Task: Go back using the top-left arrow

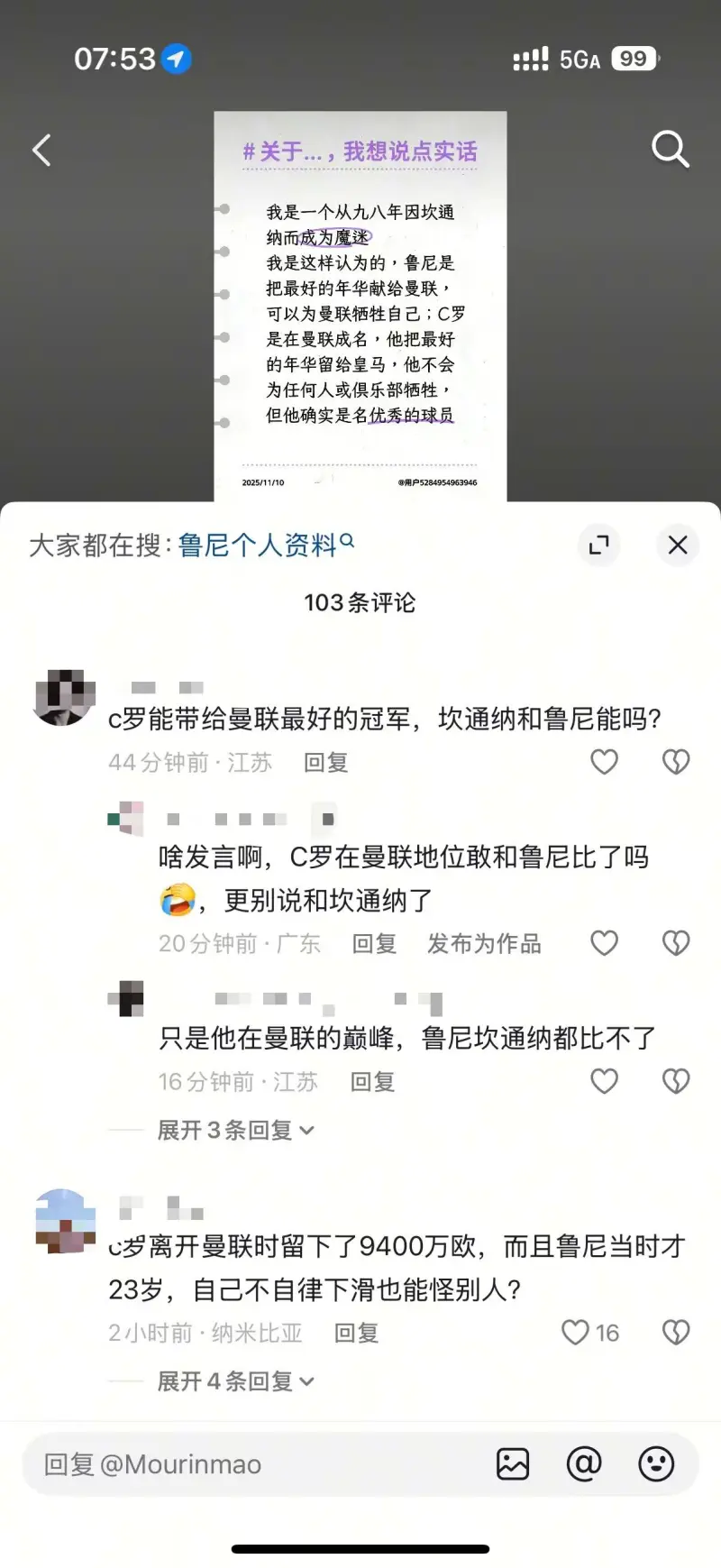Action: point(41,150)
